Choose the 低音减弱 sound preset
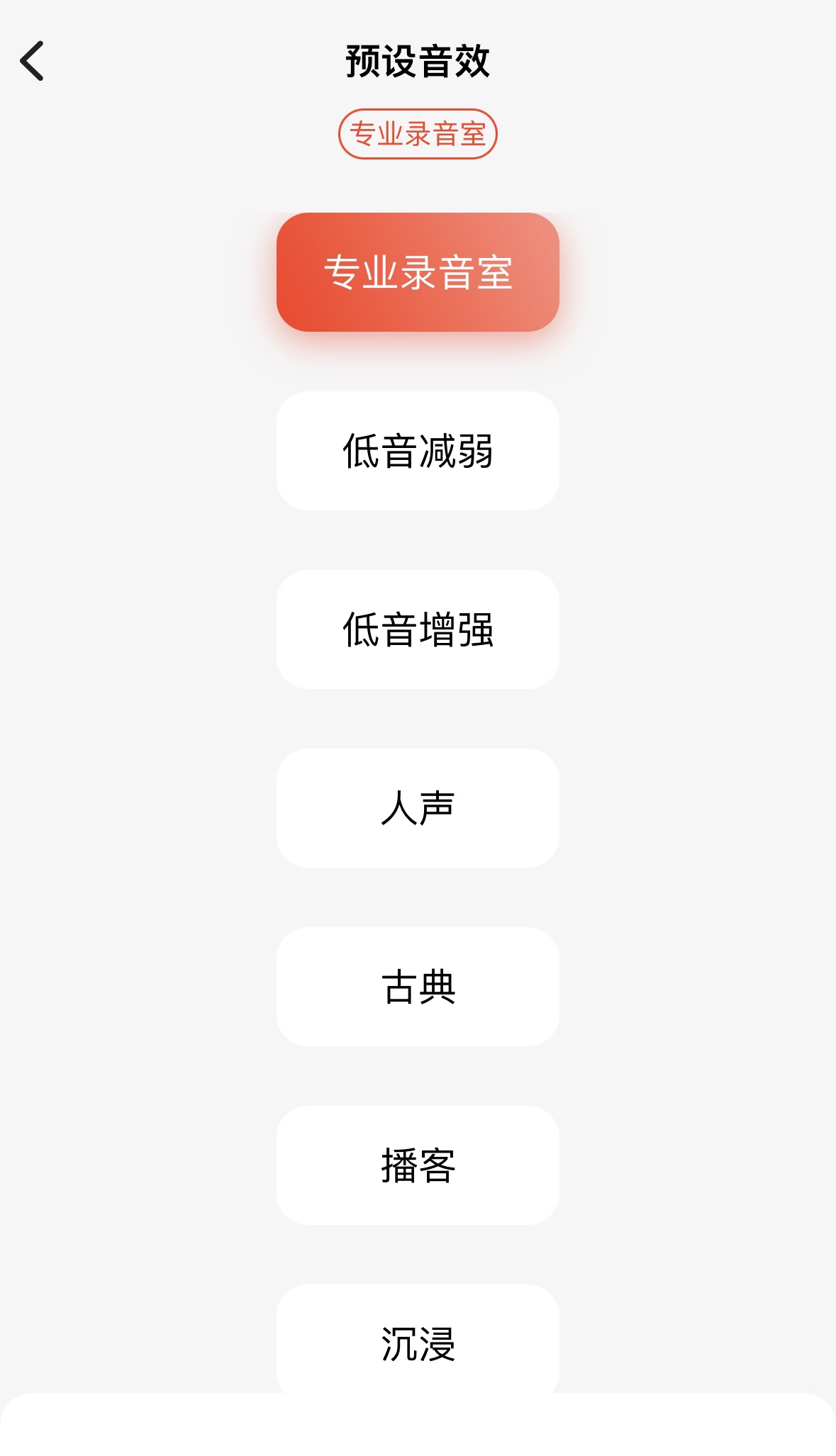Screen dimensions: 836x1456 pos(418,451)
